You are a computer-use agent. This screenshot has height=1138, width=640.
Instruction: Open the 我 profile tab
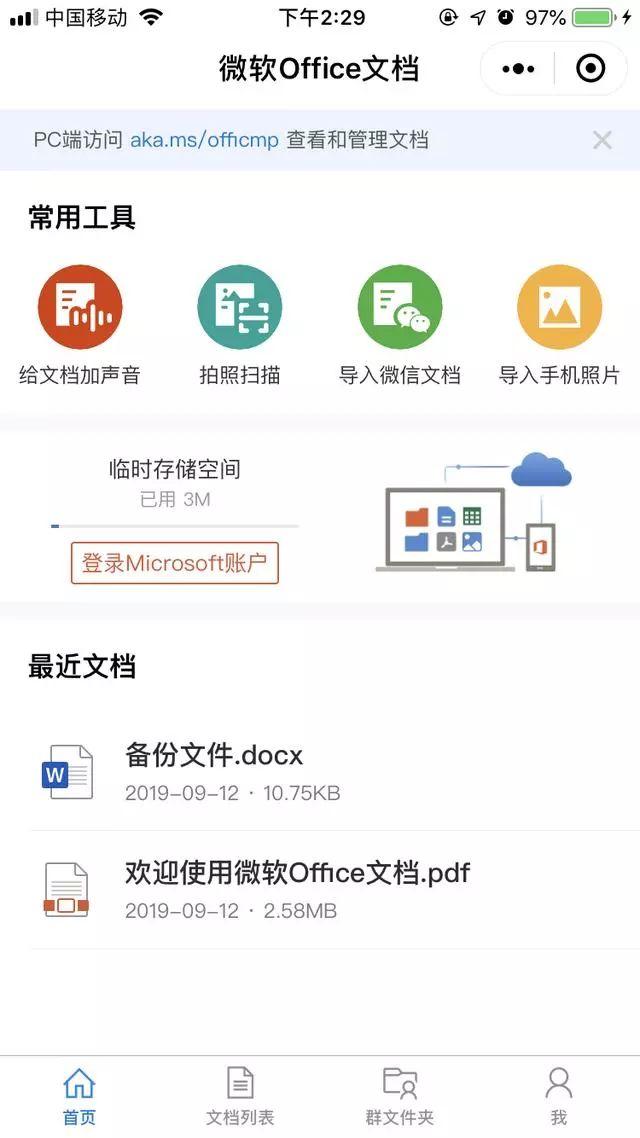tap(559, 1096)
